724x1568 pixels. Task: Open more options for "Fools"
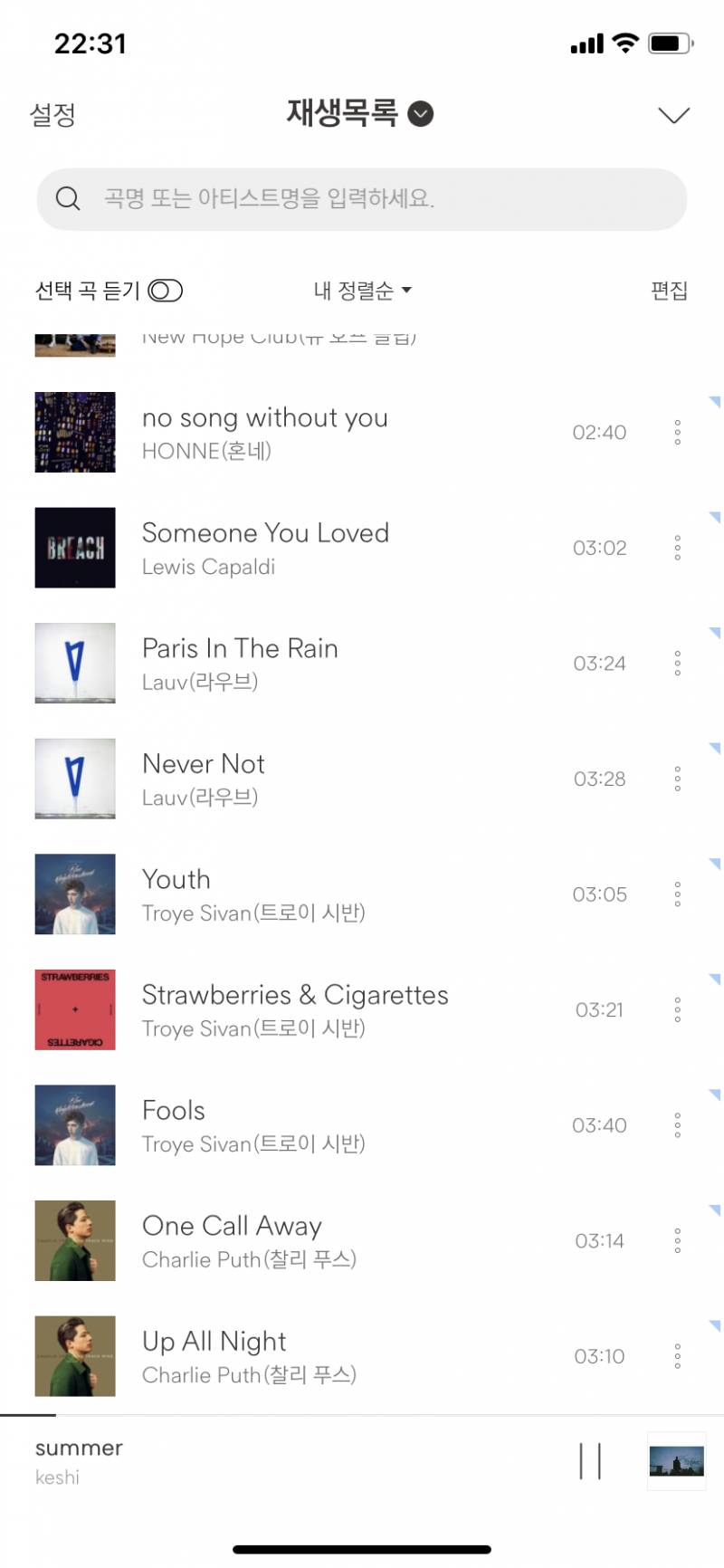pyautogui.click(x=677, y=1125)
